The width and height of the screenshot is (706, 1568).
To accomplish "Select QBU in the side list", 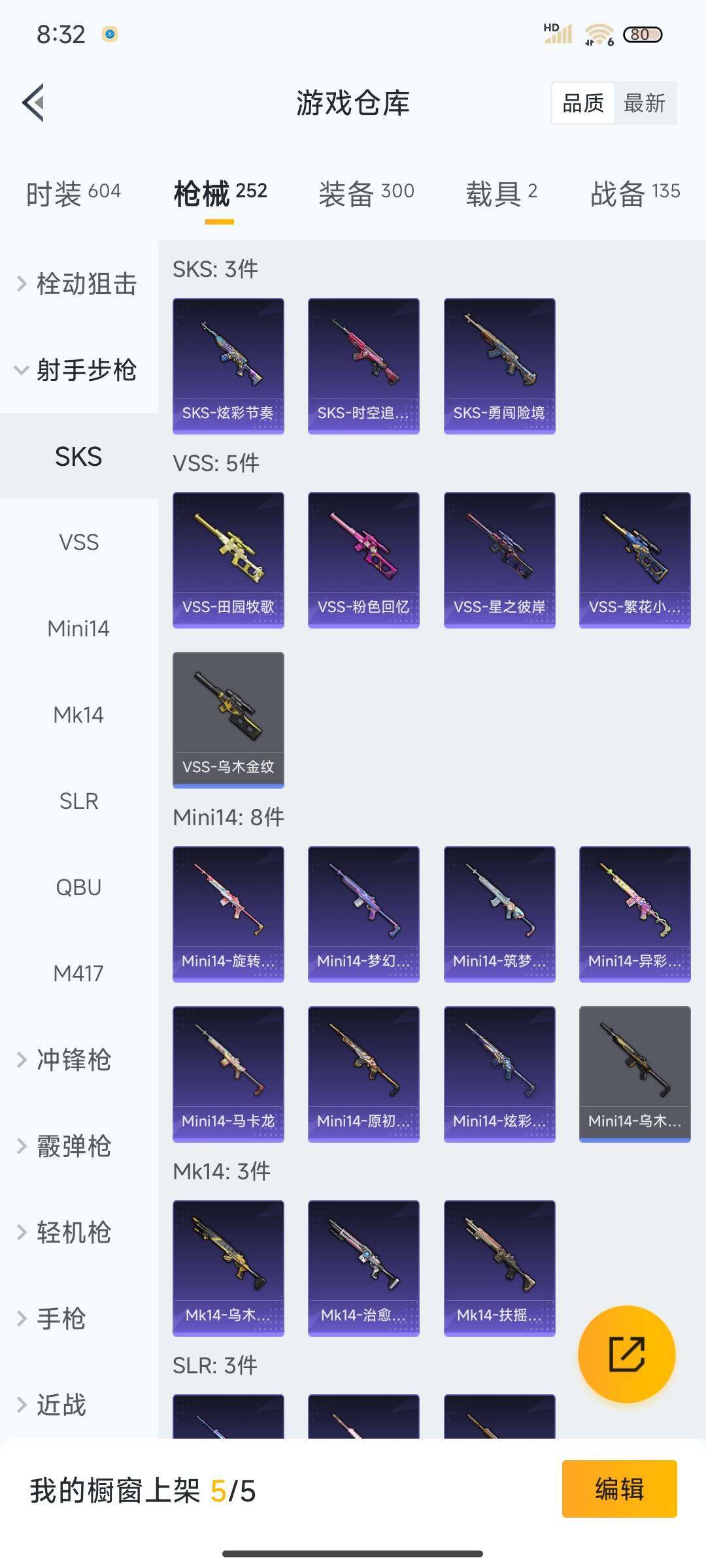I will coord(78,887).
